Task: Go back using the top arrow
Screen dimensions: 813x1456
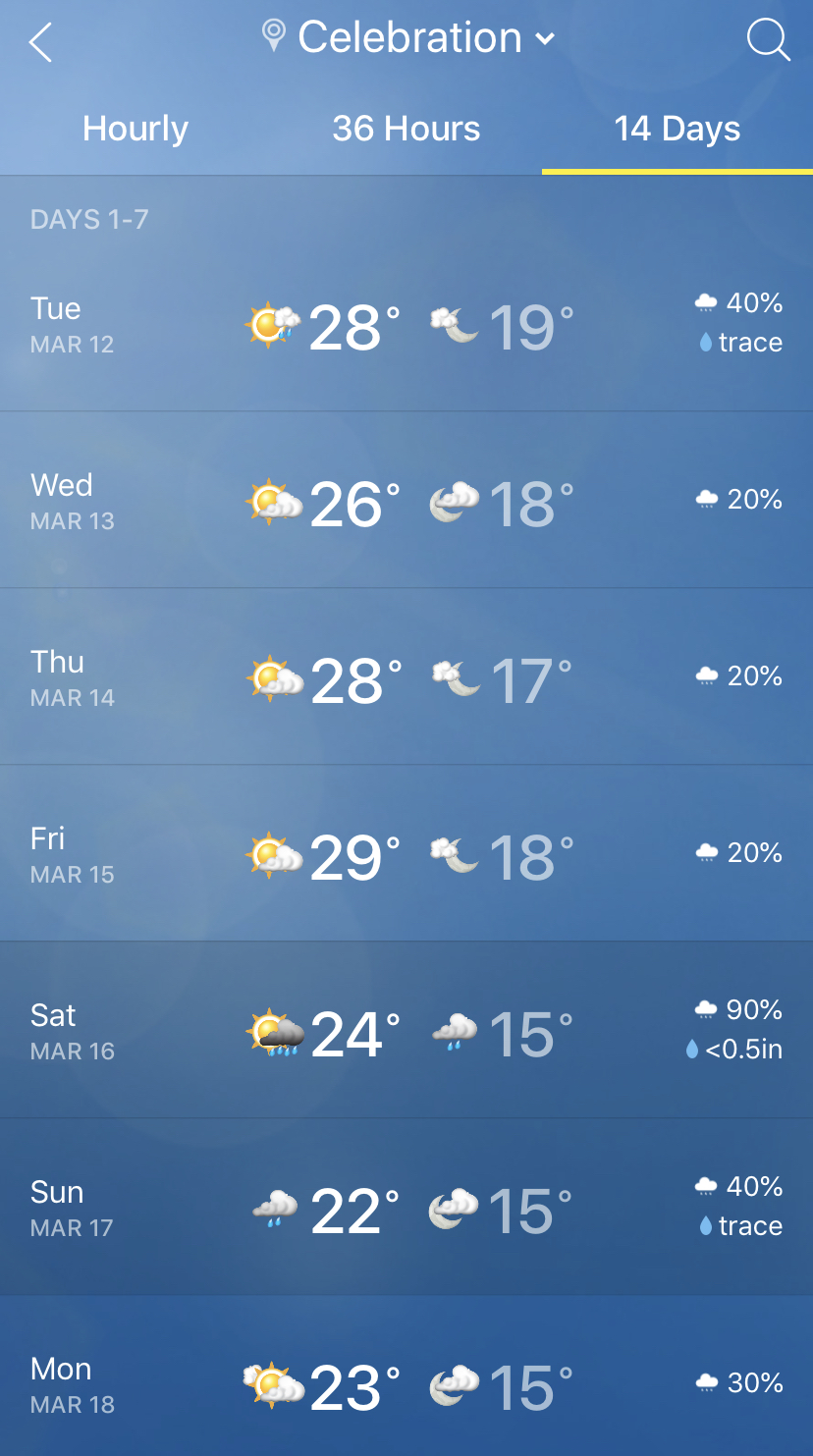Action: [40, 43]
